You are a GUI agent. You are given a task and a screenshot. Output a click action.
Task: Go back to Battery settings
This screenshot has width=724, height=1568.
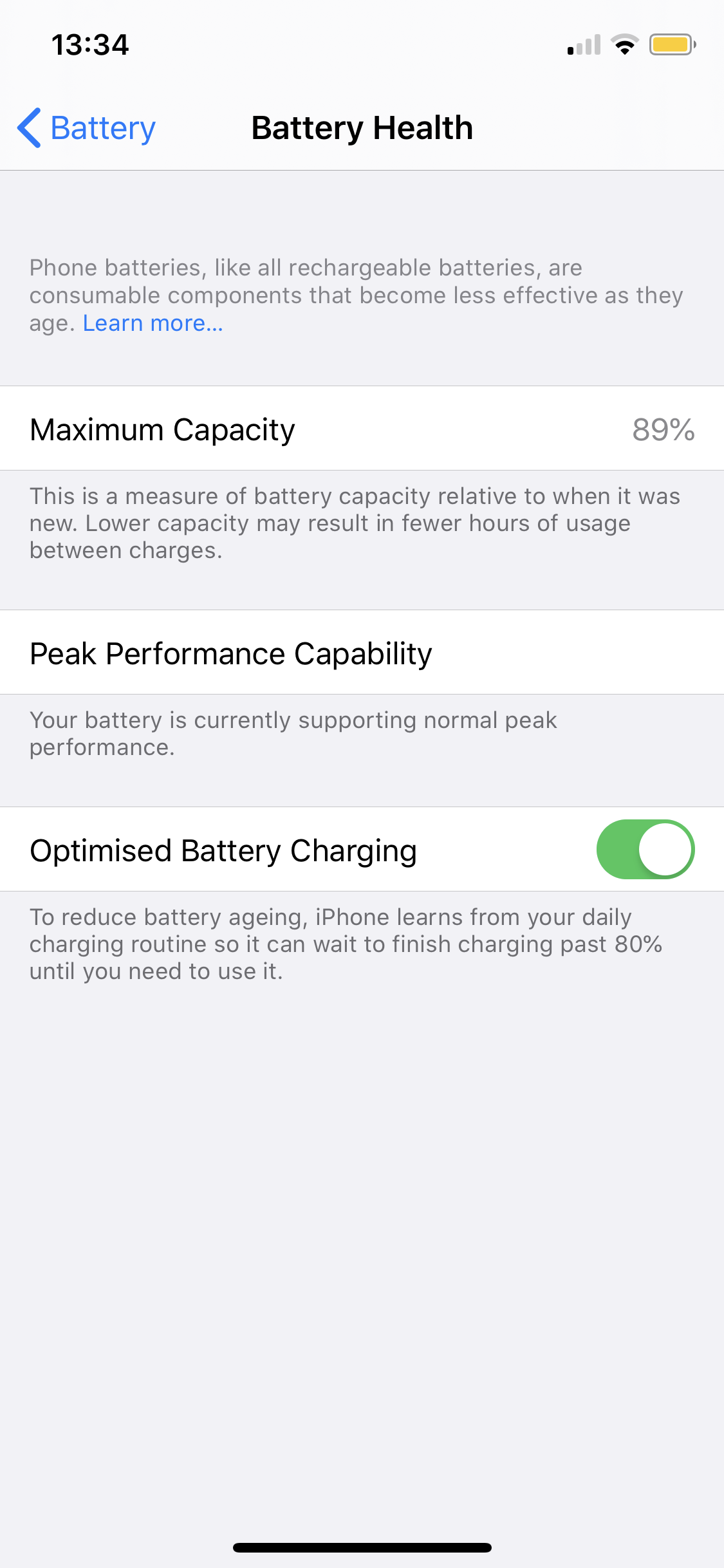pyautogui.click(x=87, y=128)
